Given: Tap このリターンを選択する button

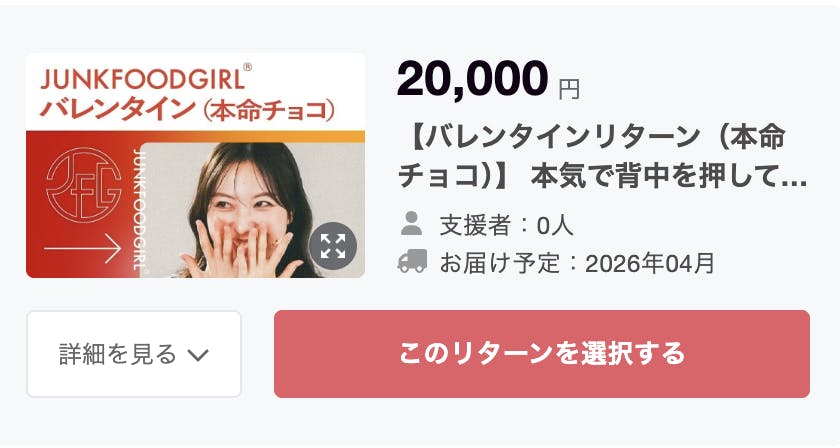Looking at the screenshot, I should coord(542,354).
